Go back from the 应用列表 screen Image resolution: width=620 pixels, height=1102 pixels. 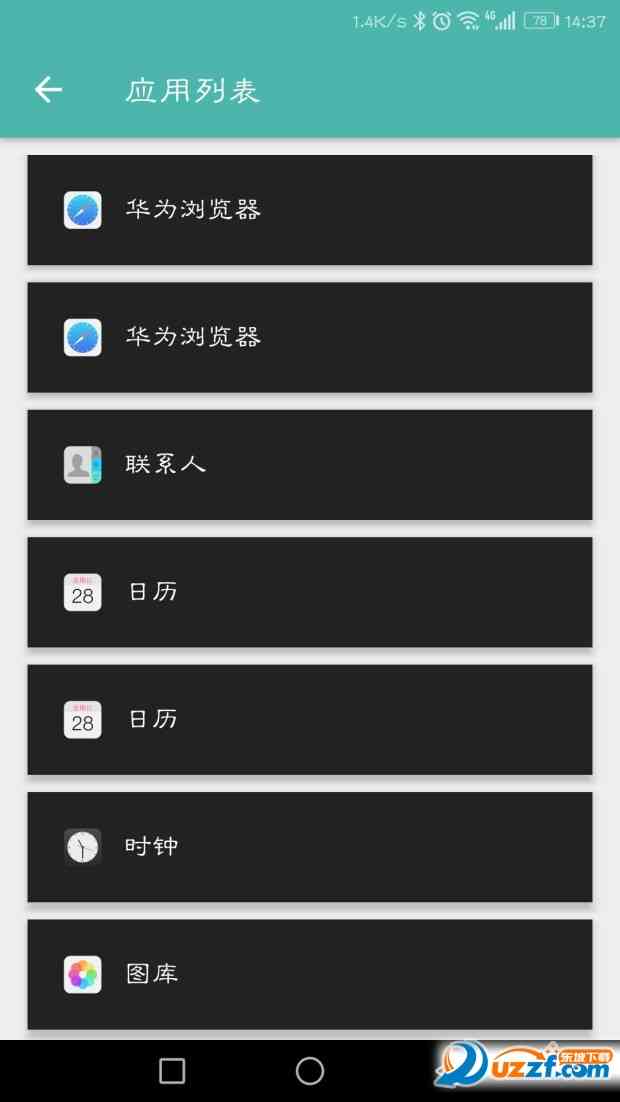pyautogui.click(x=48, y=90)
